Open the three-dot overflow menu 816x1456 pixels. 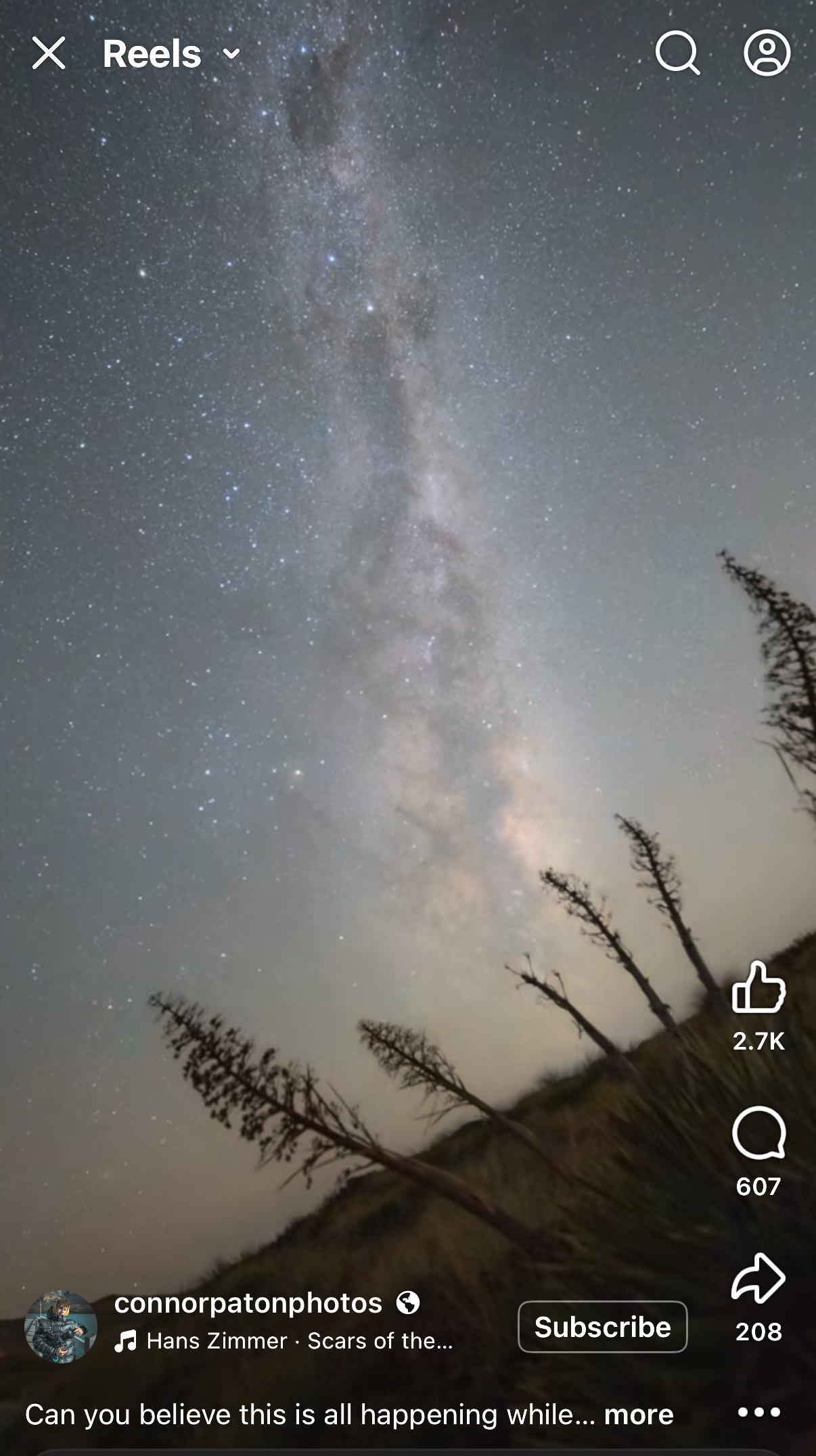758,1412
